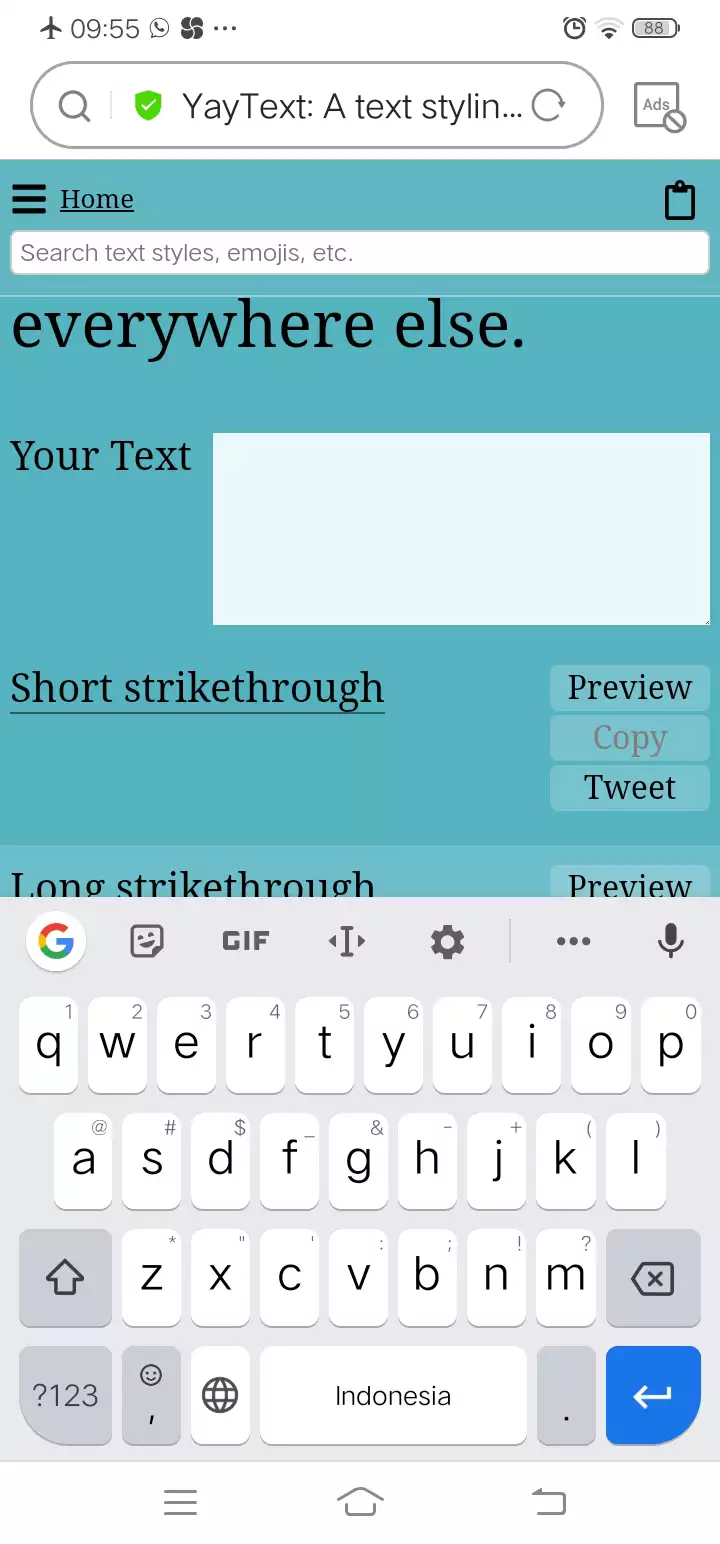Focus the Search text styles field

(360, 253)
